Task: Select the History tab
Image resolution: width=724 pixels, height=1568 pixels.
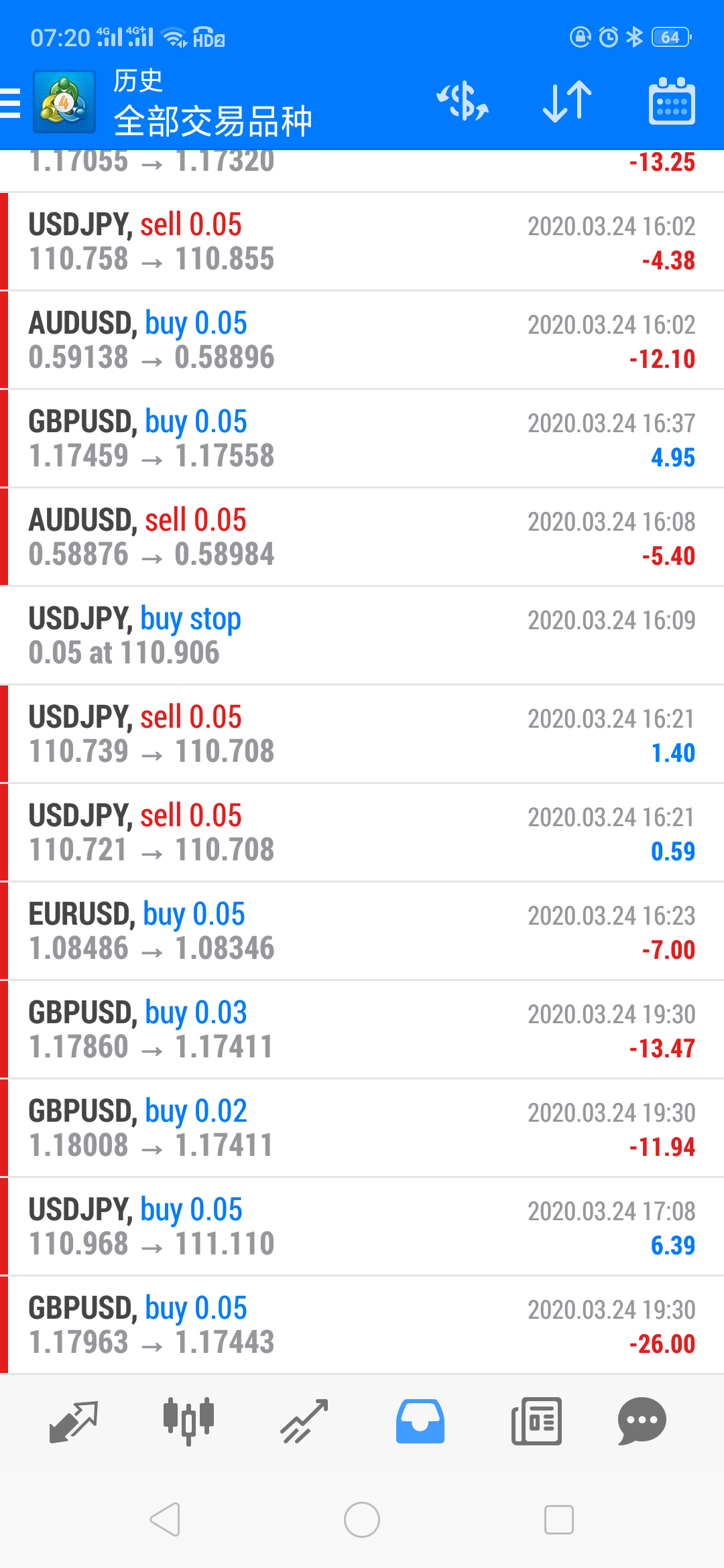Action: (x=420, y=1421)
